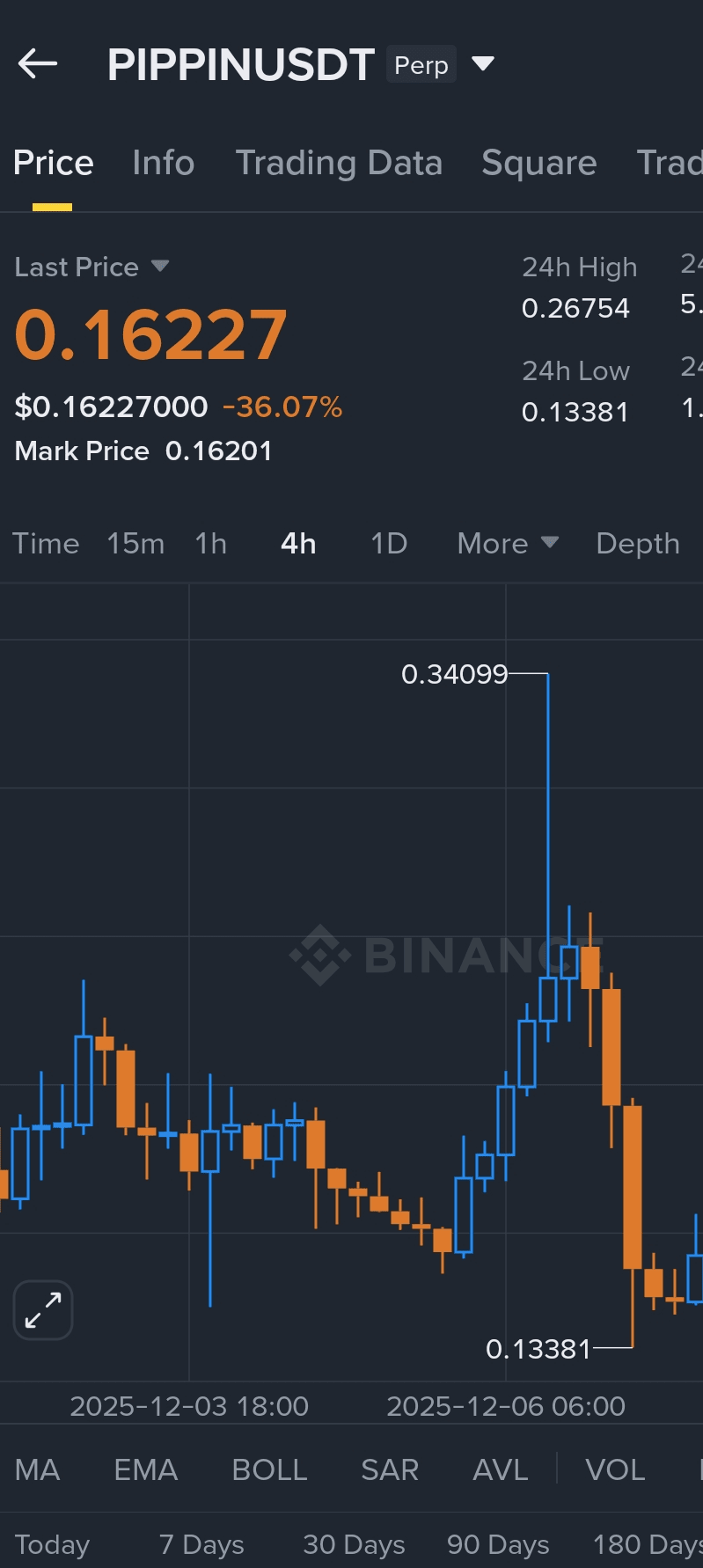Toggle the VOL indicator
Screen dimensions: 703x1568
615,1469
